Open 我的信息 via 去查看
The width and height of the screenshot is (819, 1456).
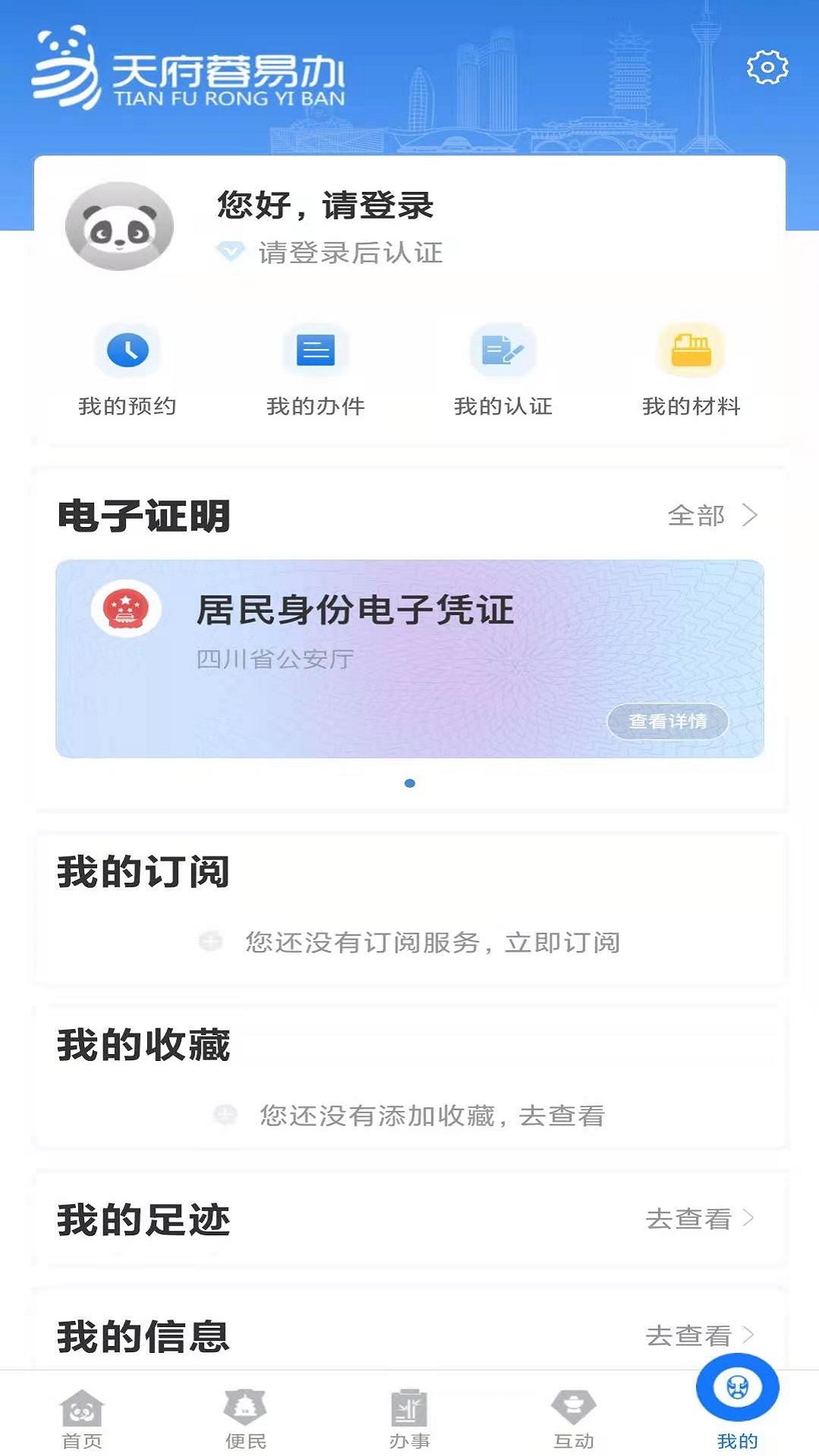coord(699,1335)
